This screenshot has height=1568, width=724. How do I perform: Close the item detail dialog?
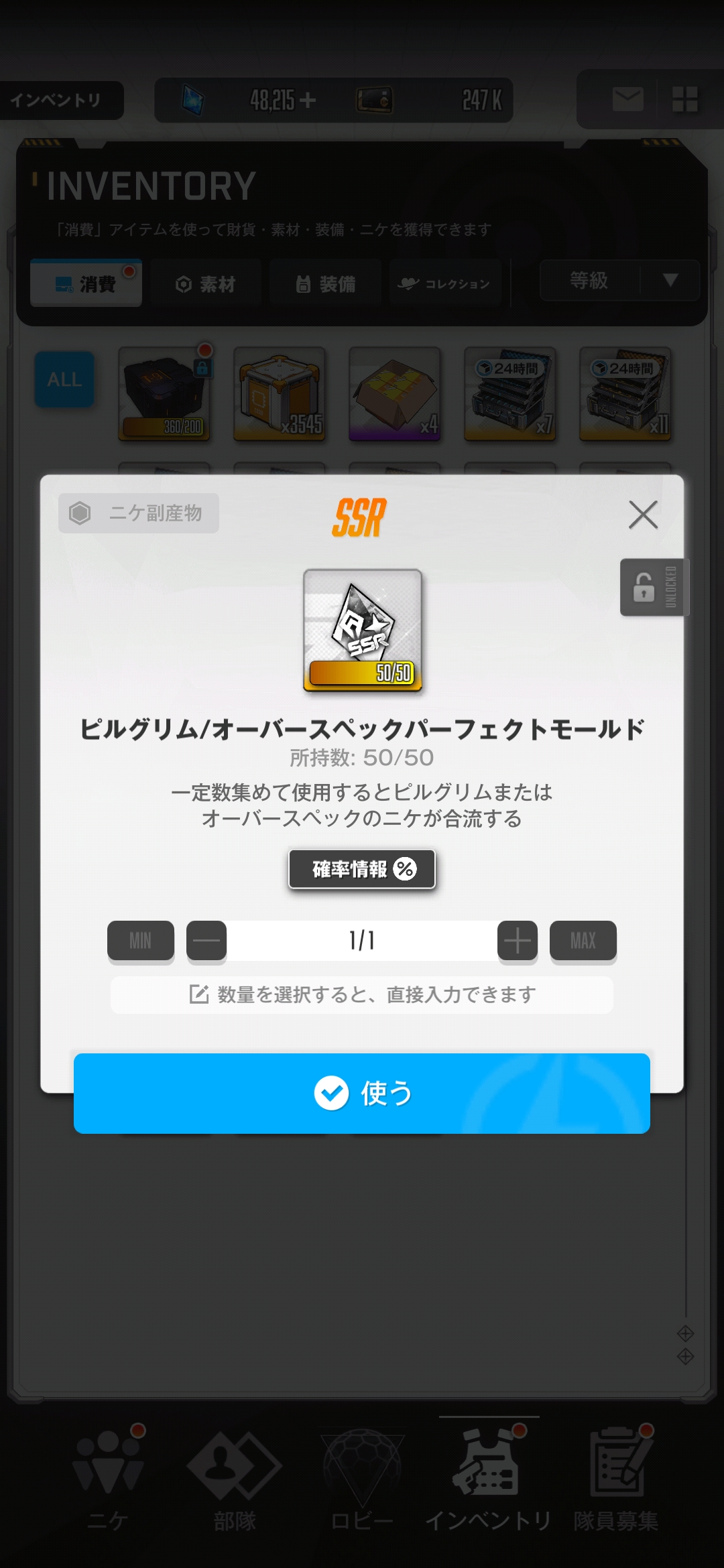point(643,515)
